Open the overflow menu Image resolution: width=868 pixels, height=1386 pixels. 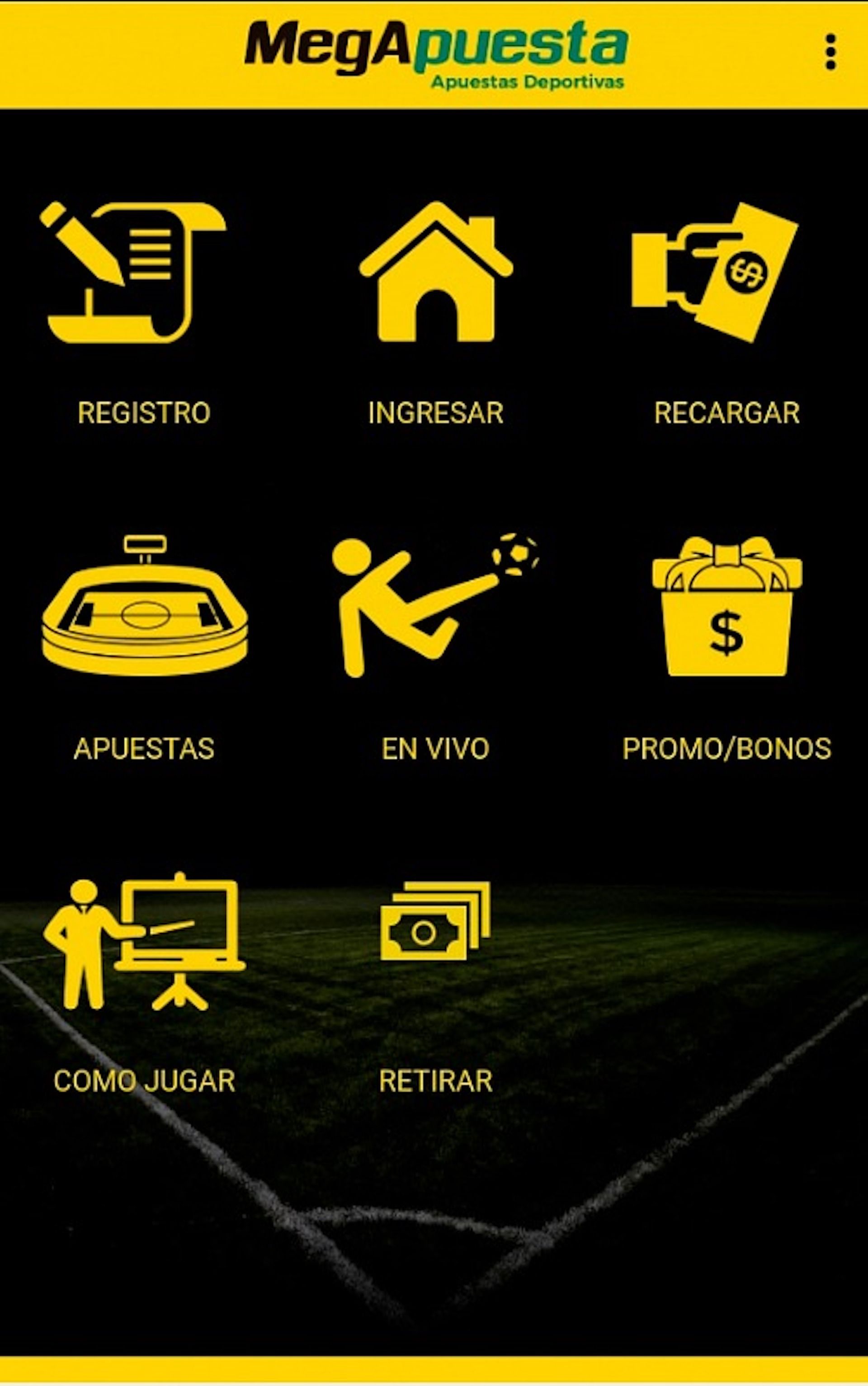(830, 52)
